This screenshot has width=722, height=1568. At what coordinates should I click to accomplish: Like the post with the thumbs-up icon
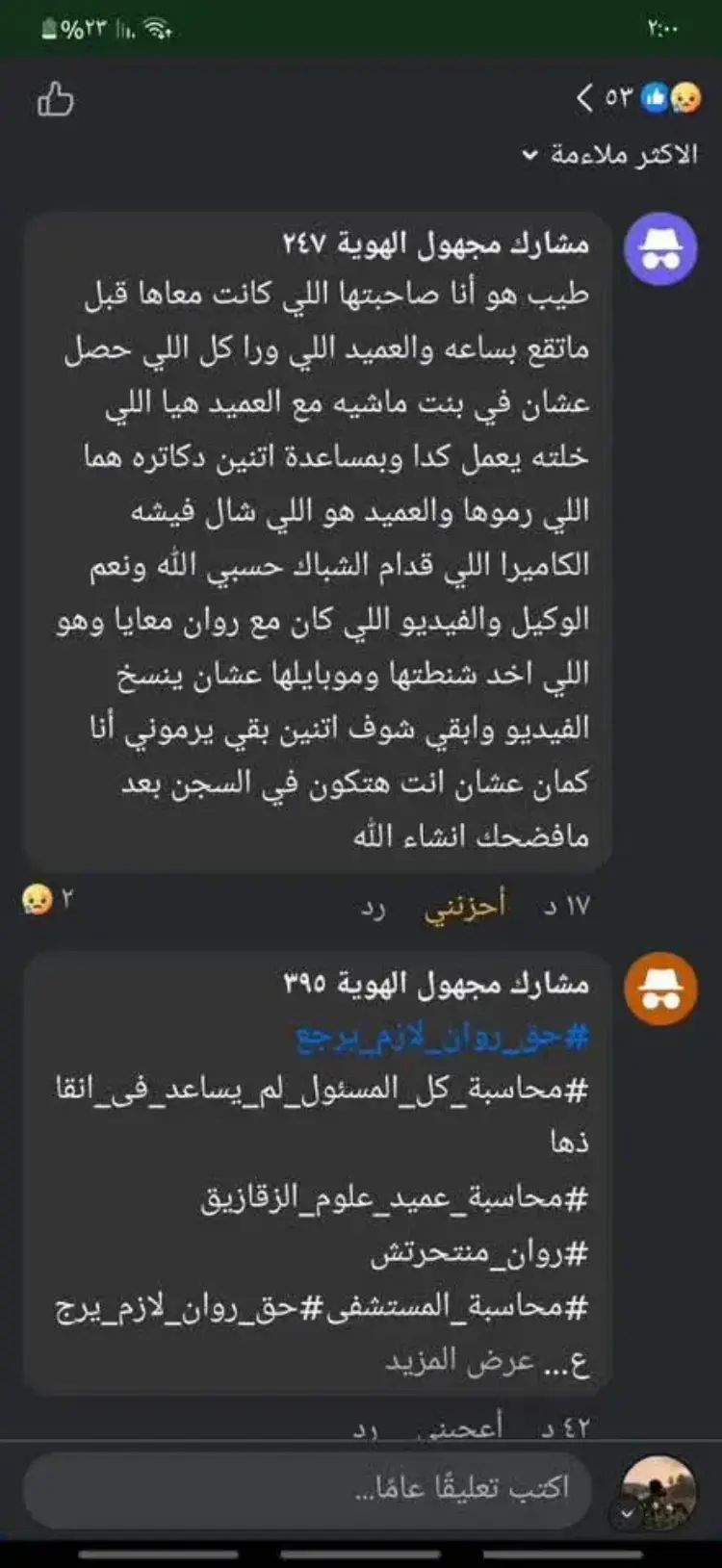(55, 100)
